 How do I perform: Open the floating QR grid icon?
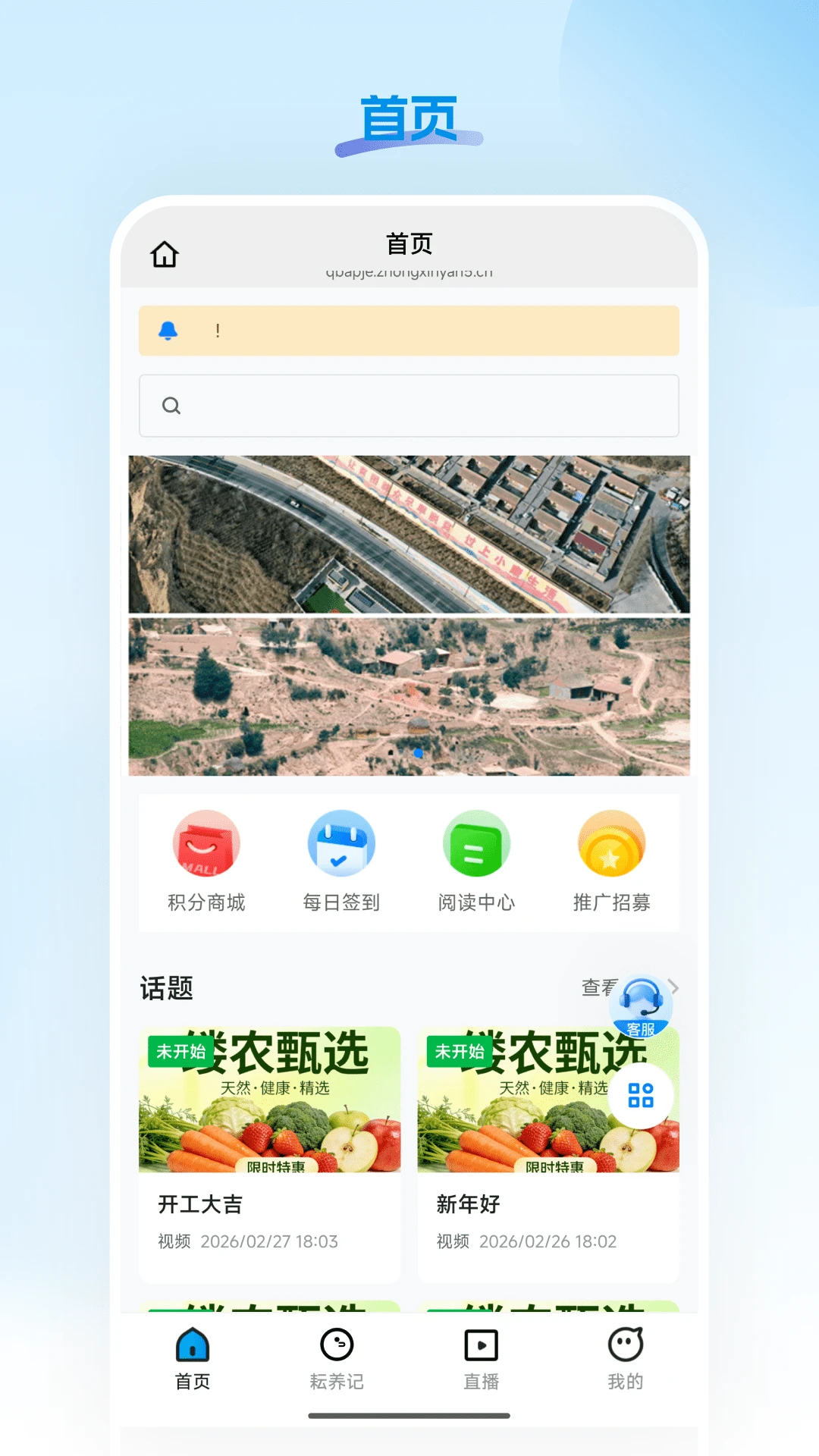(641, 1096)
